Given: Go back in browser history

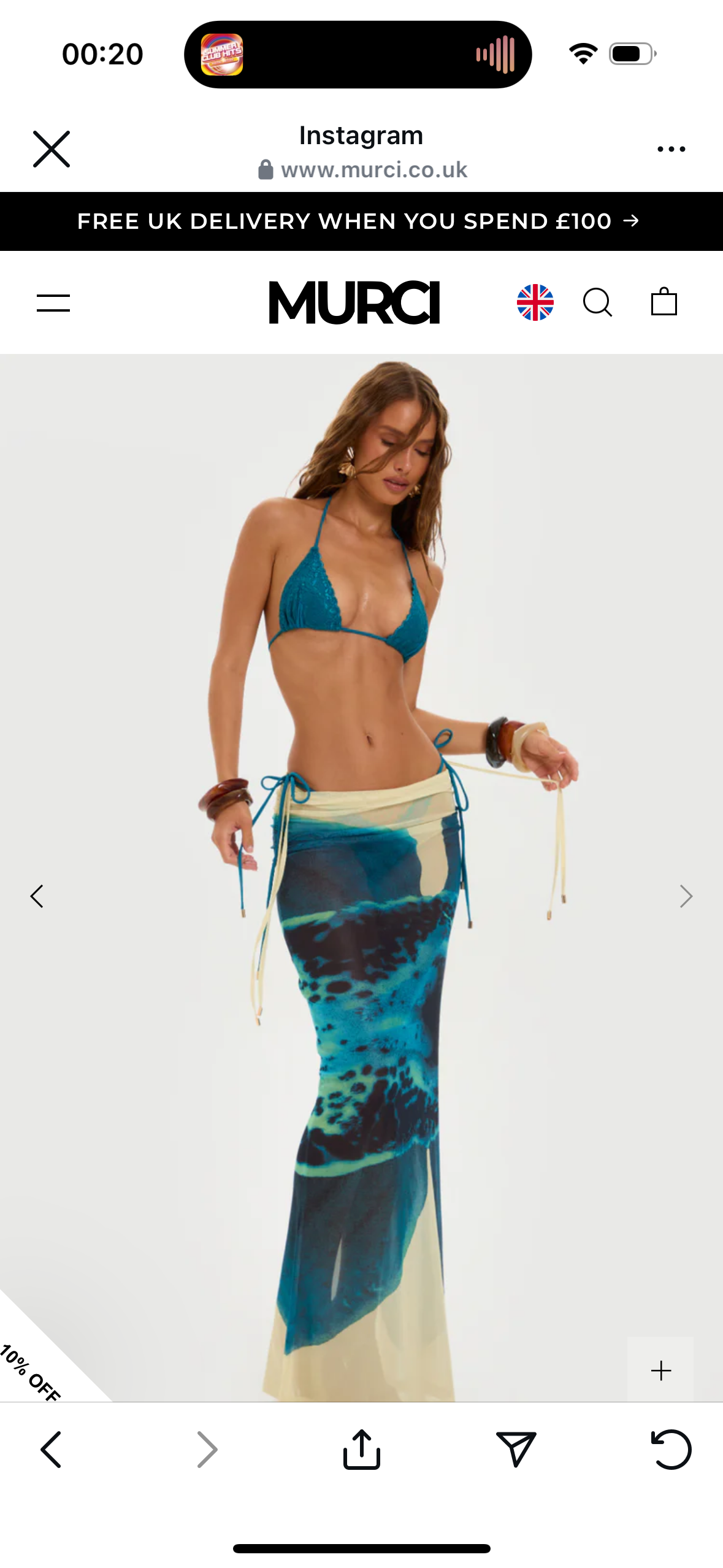Looking at the screenshot, I should [52, 1450].
